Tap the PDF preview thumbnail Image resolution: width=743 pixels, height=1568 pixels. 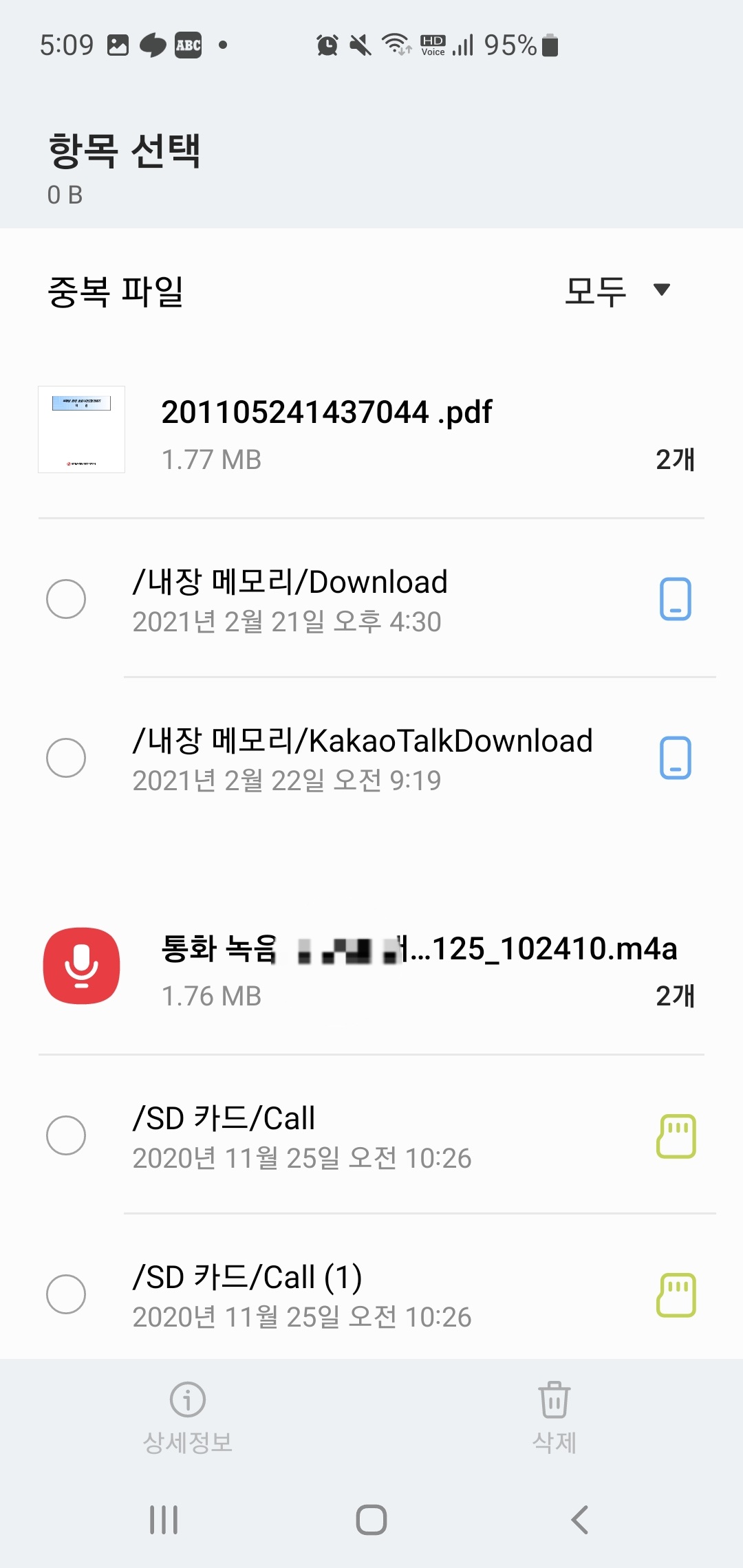pos(80,431)
